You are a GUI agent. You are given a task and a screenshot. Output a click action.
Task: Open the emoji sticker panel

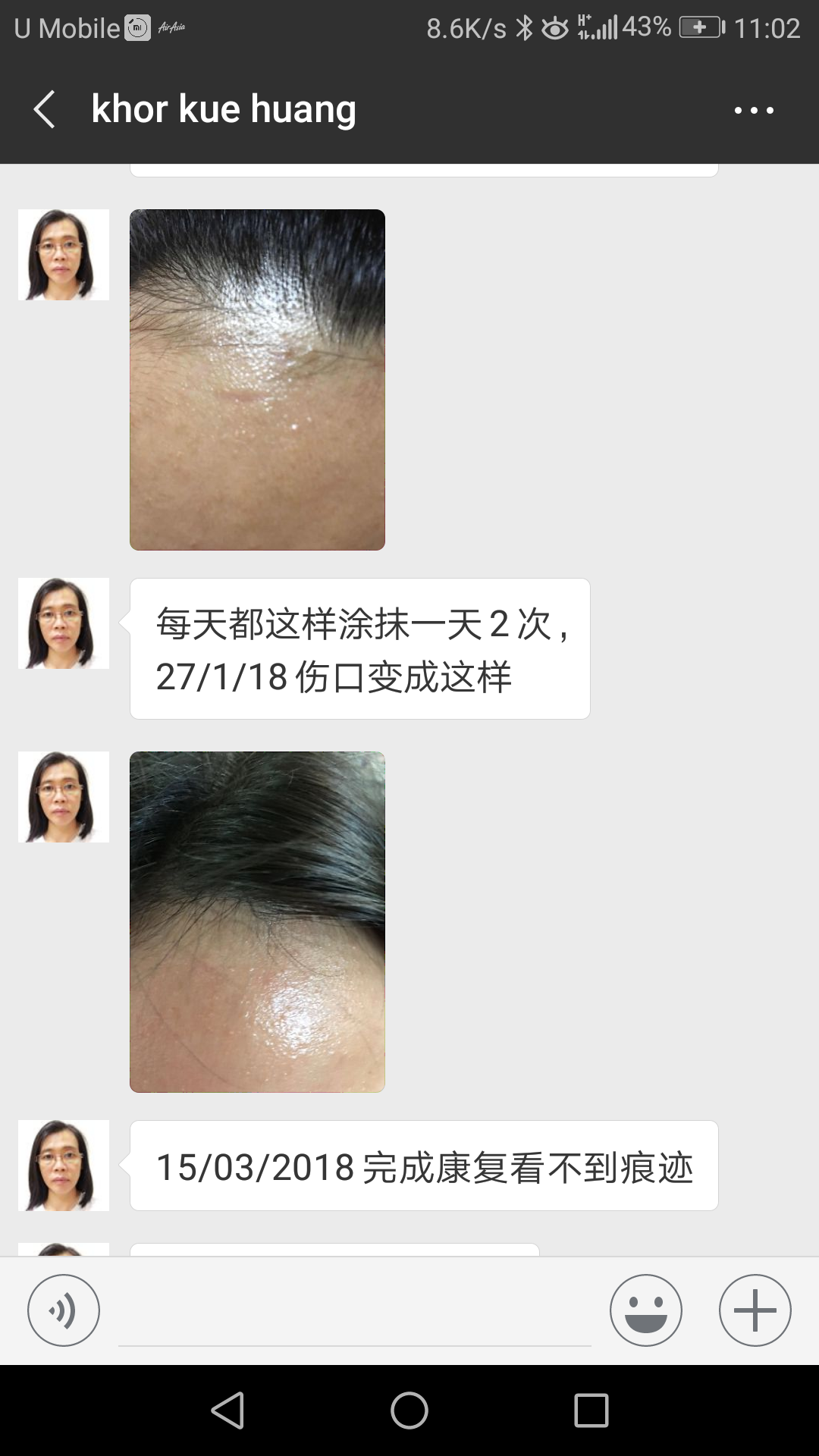[646, 1310]
